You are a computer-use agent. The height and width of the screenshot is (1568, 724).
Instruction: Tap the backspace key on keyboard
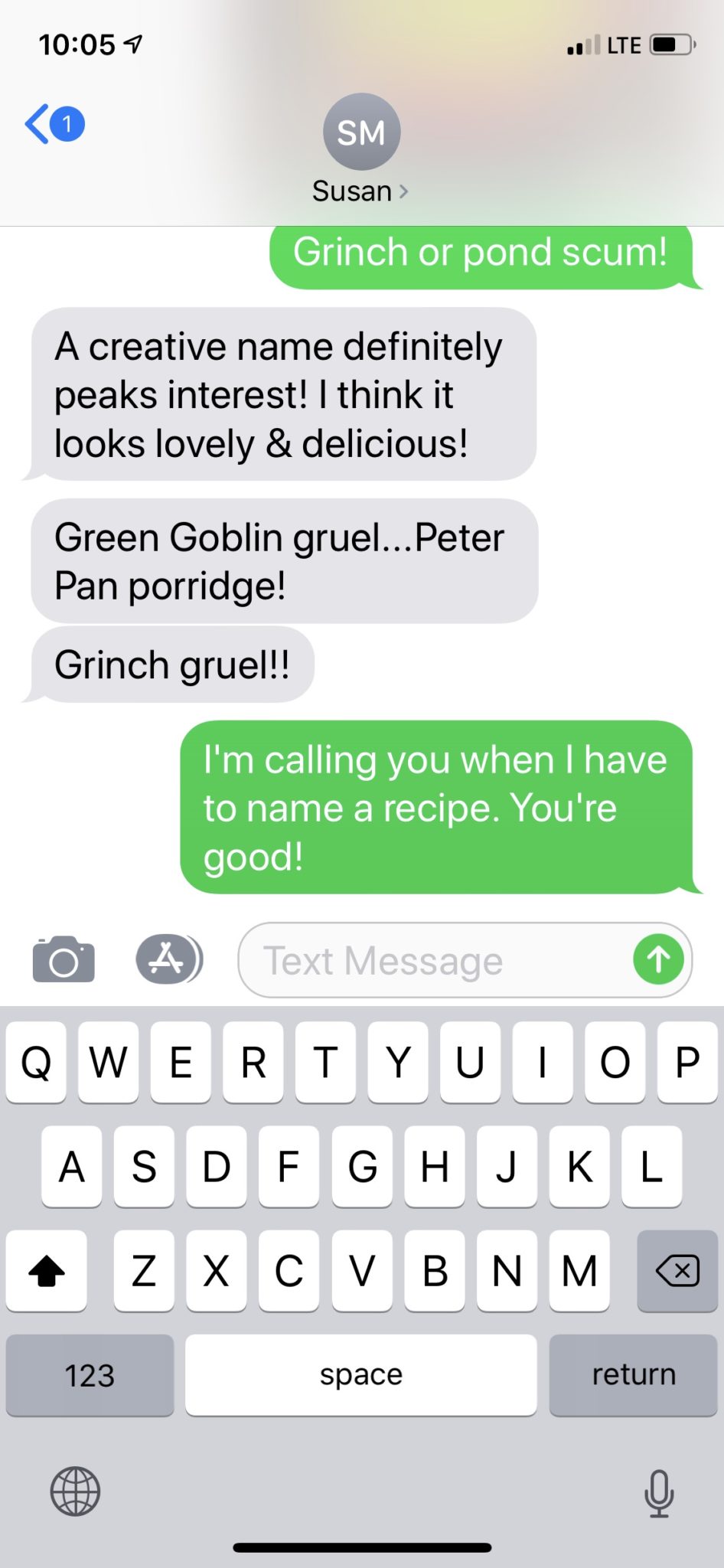coord(677,1272)
